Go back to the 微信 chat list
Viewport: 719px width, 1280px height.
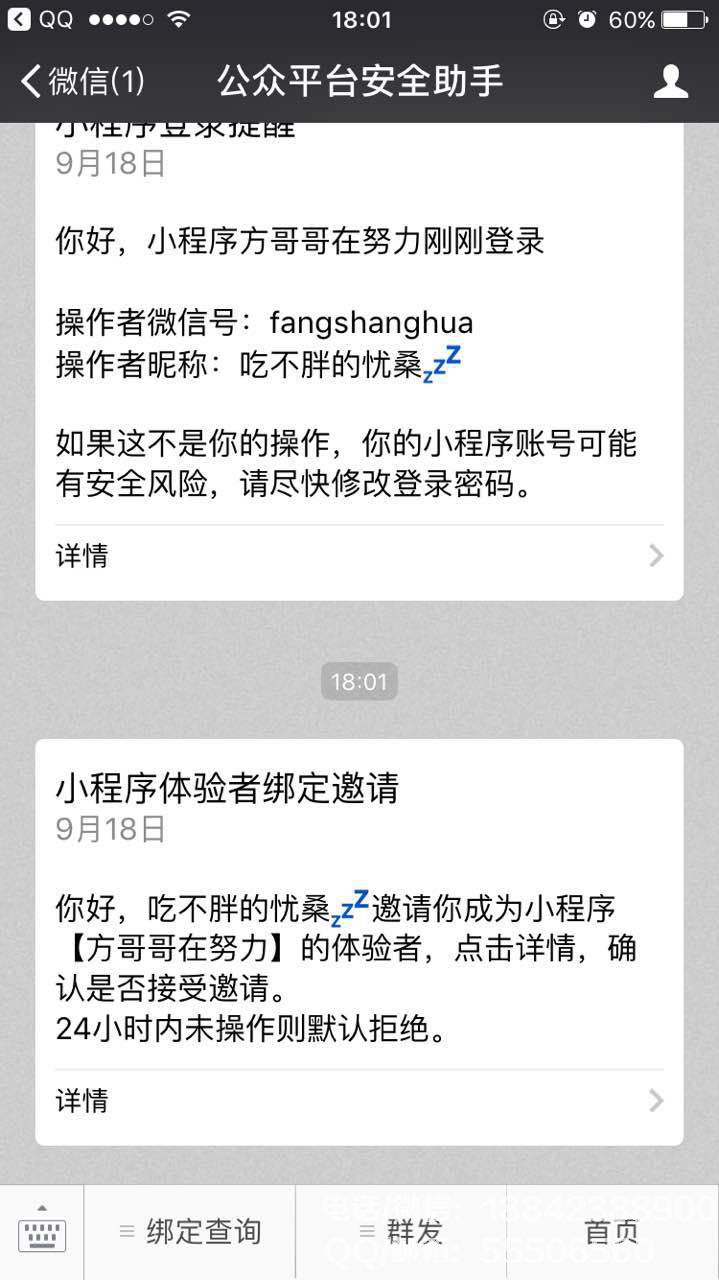pos(82,81)
